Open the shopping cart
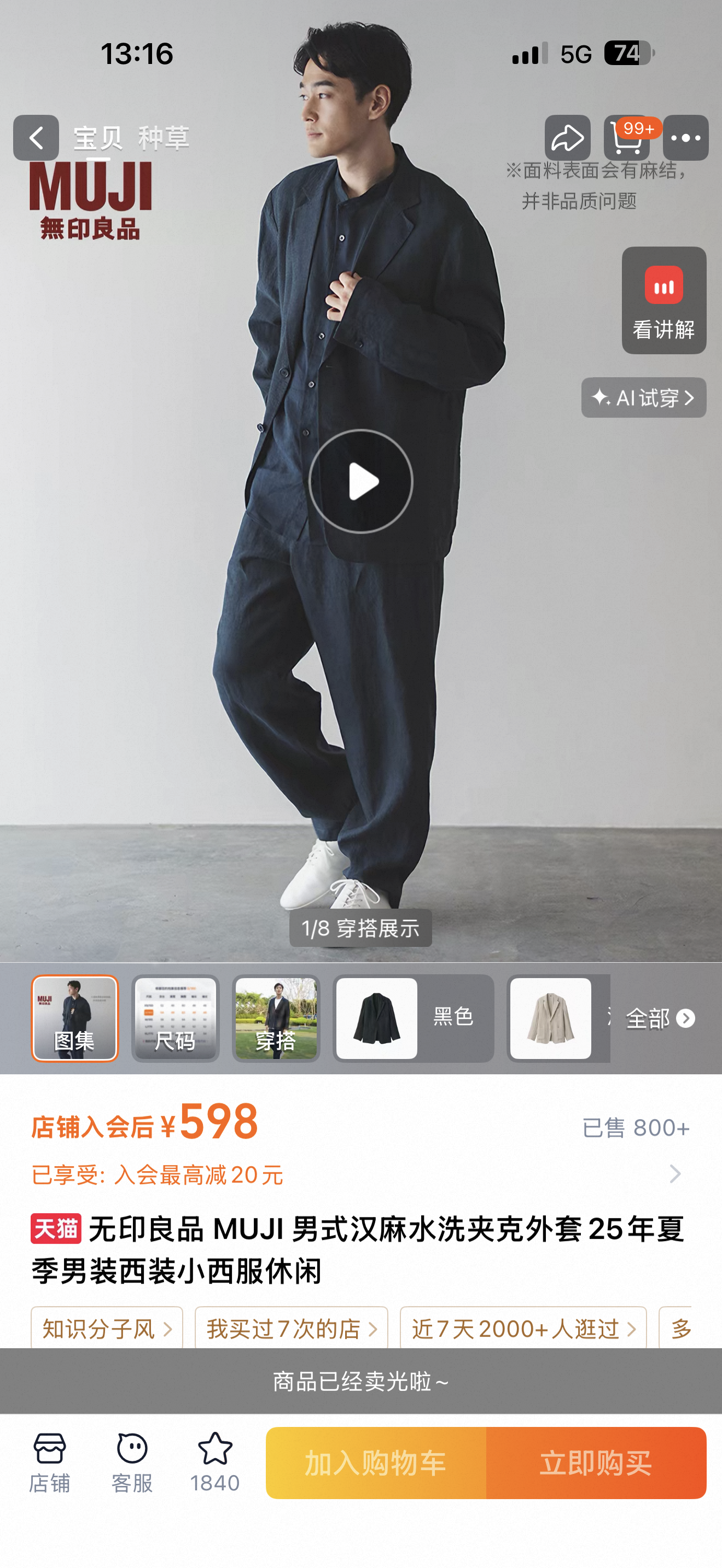 pyautogui.click(x=627, y=138)
